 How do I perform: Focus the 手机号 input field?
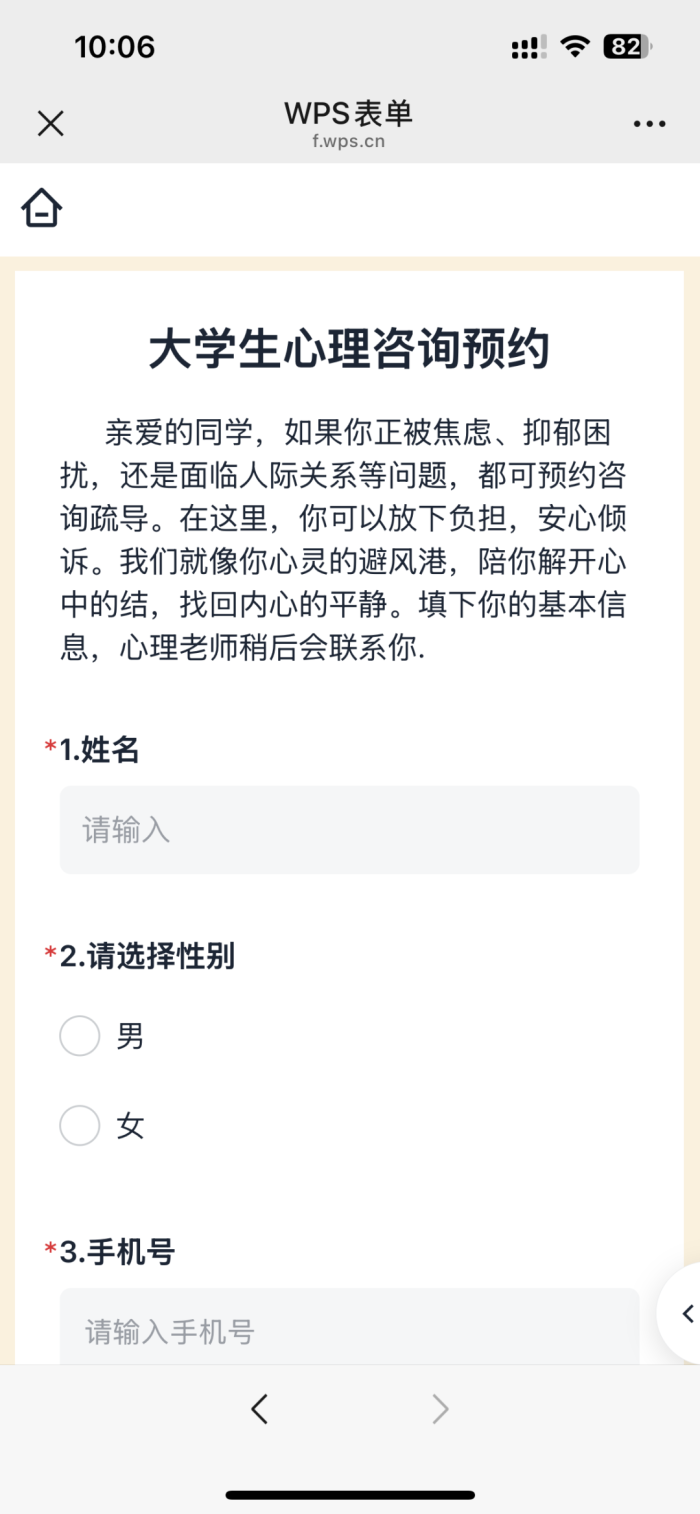click(x=349, y=1328)
